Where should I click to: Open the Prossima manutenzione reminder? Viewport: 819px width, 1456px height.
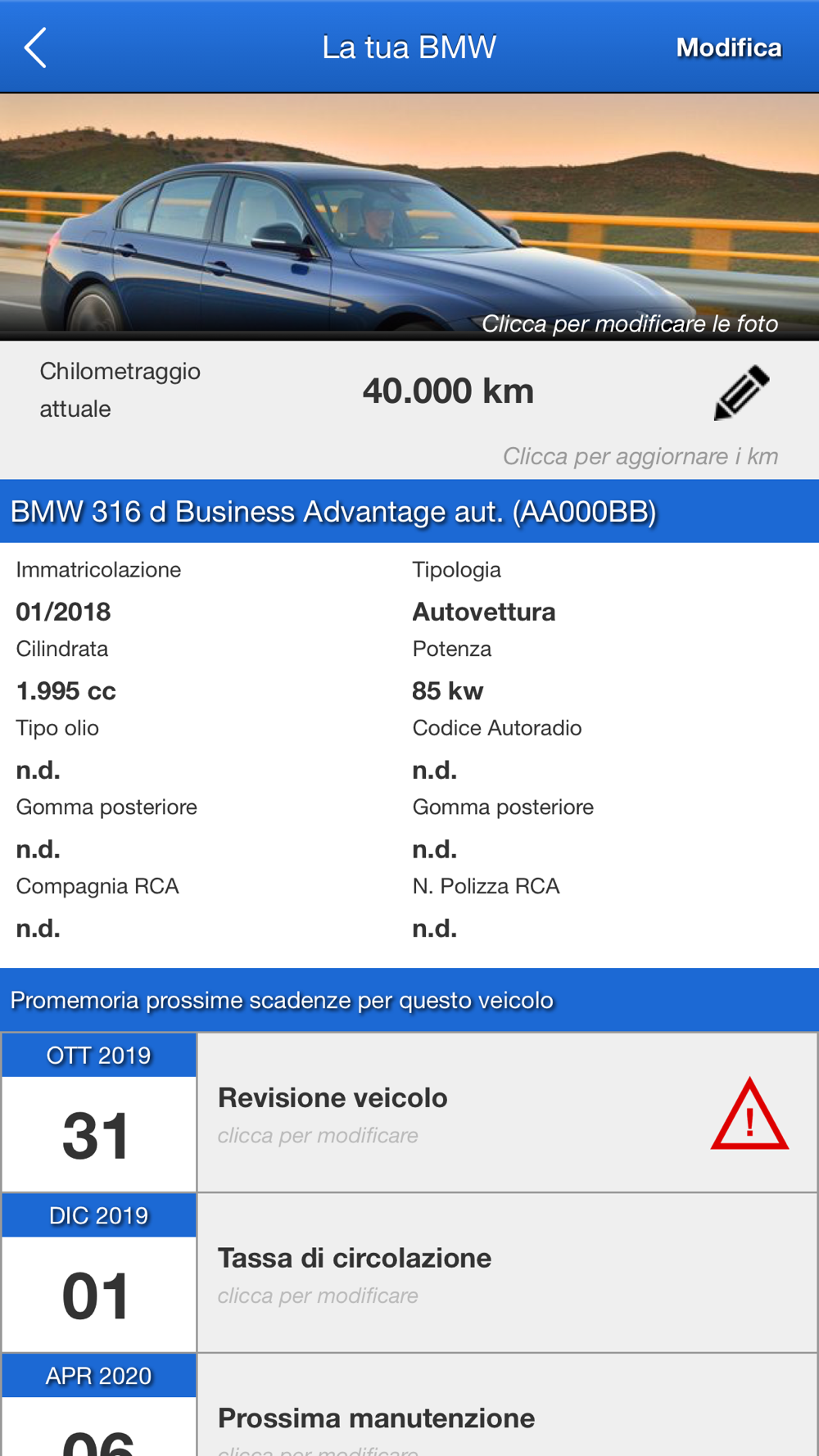click(409, 1405)
